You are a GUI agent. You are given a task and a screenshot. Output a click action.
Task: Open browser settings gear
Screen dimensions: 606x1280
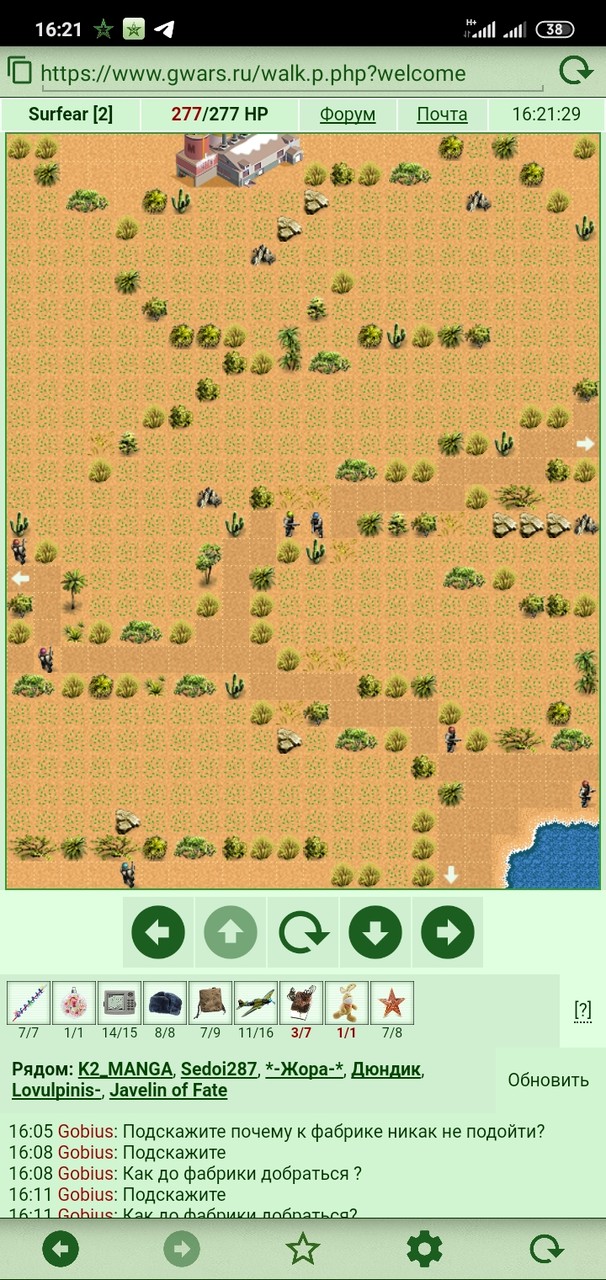(424, 1249)
